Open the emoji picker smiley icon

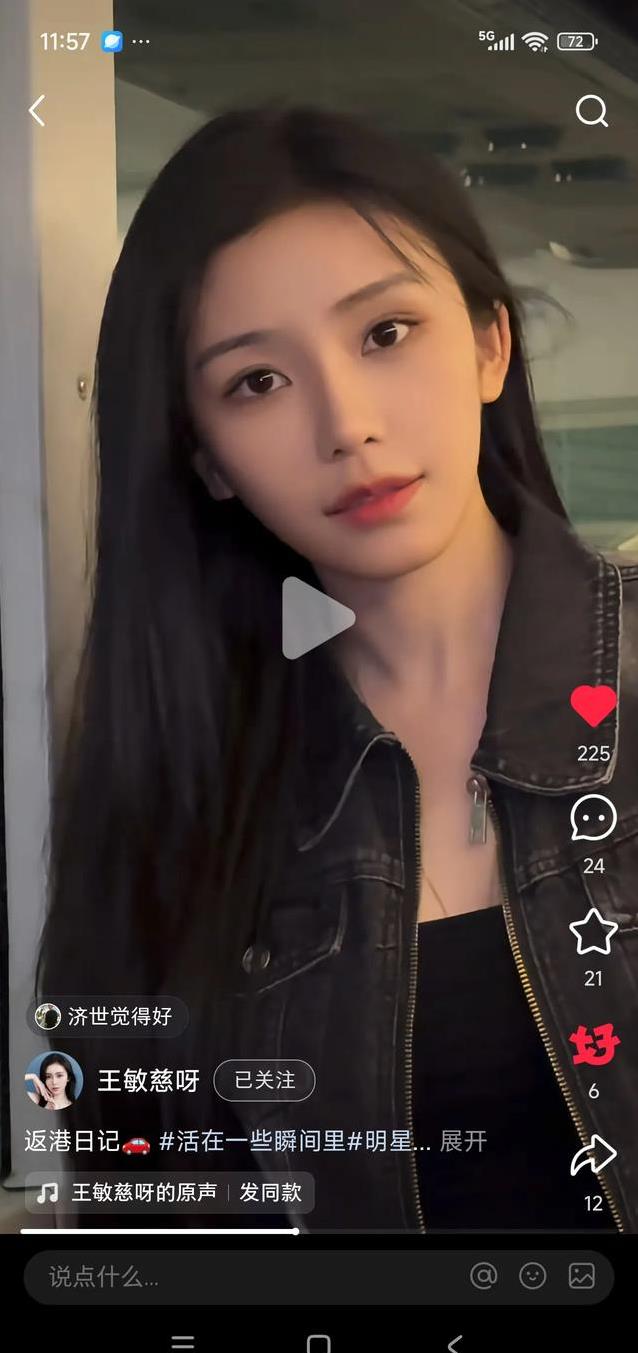(x=533, y=1276)
